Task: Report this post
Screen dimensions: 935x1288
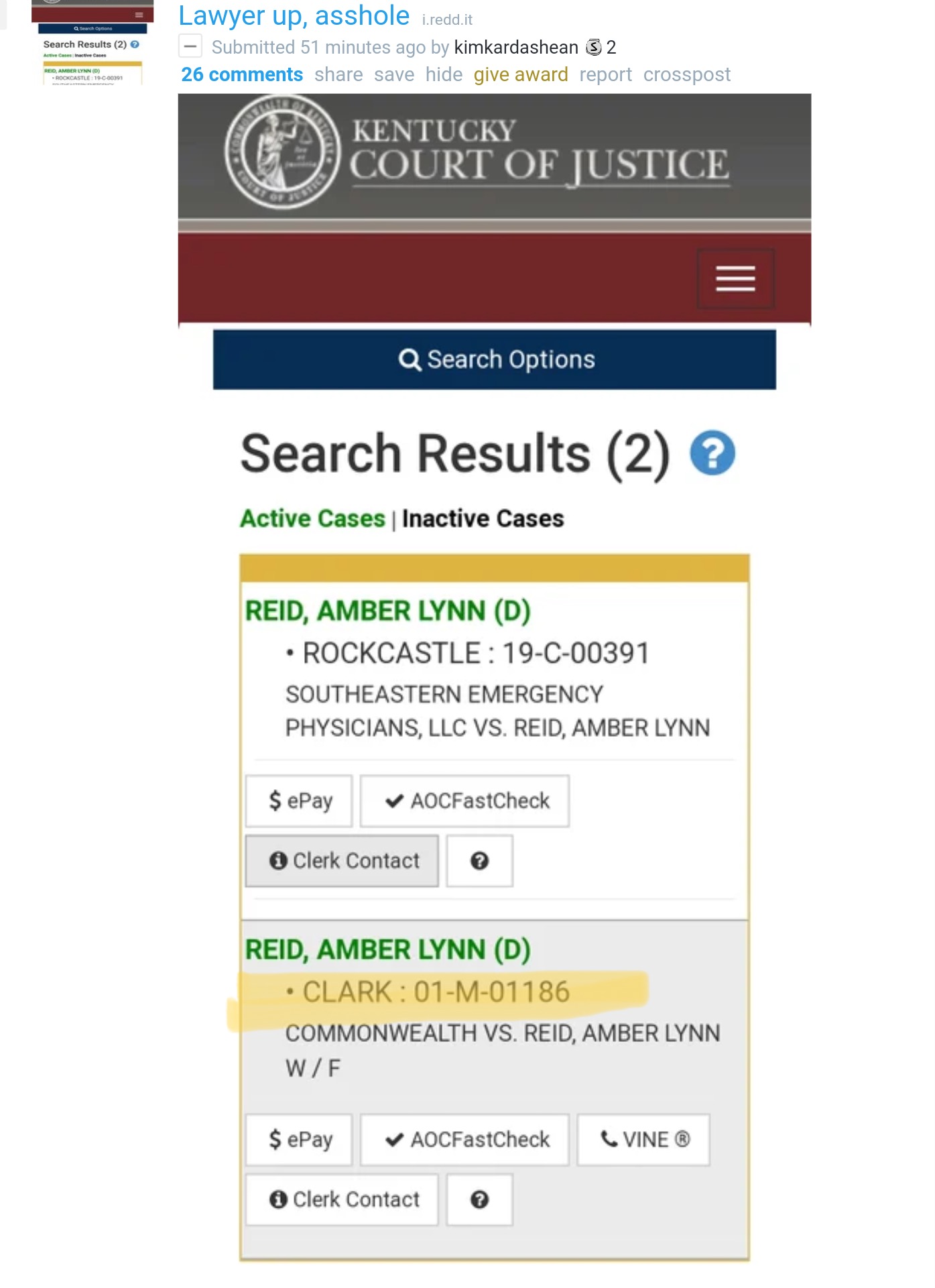Action: [x=605, y=74]
